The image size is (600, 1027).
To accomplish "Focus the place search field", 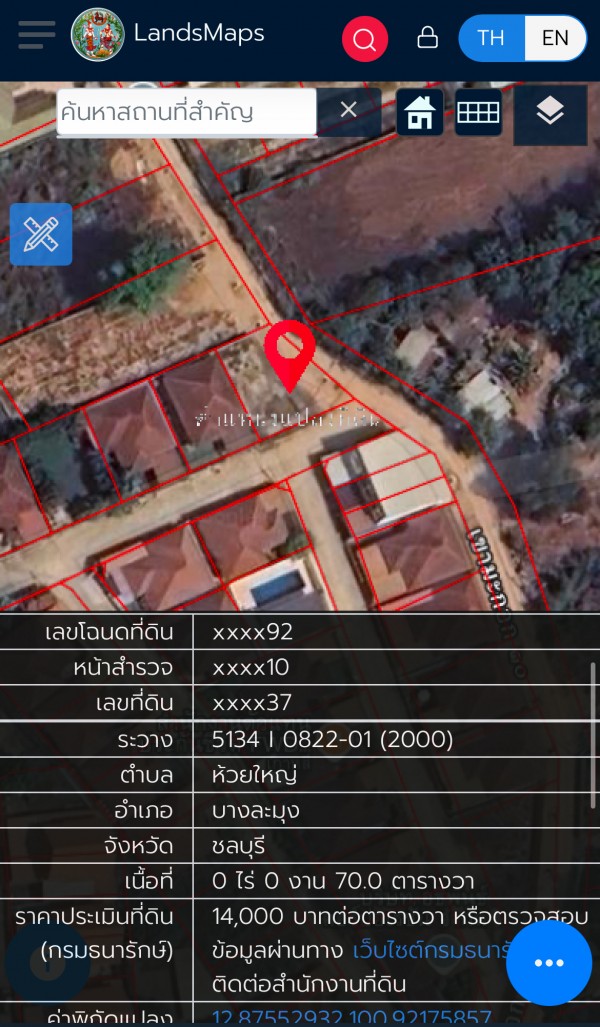I will (x=186, y=112).
